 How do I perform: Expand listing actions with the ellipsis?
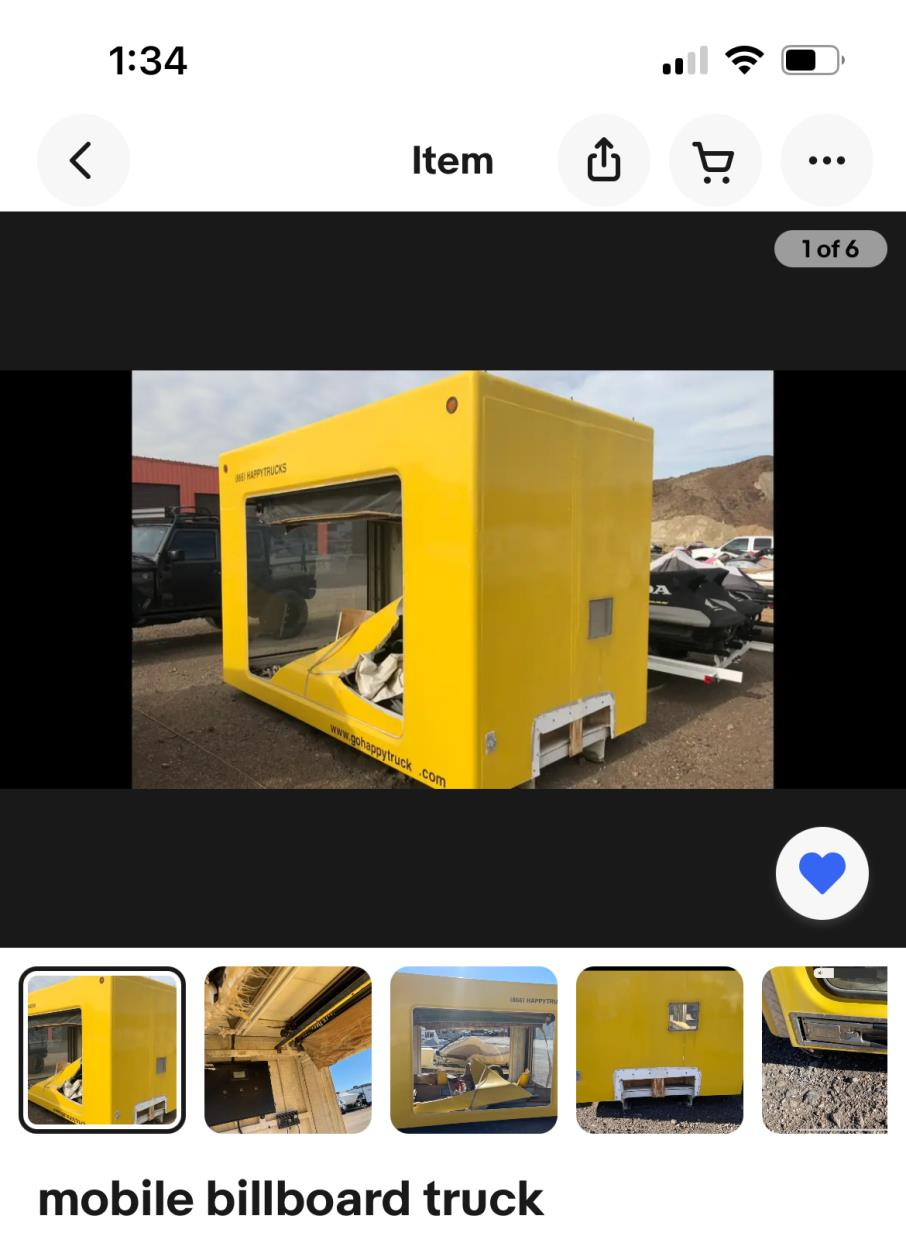(x=827, y=160)
